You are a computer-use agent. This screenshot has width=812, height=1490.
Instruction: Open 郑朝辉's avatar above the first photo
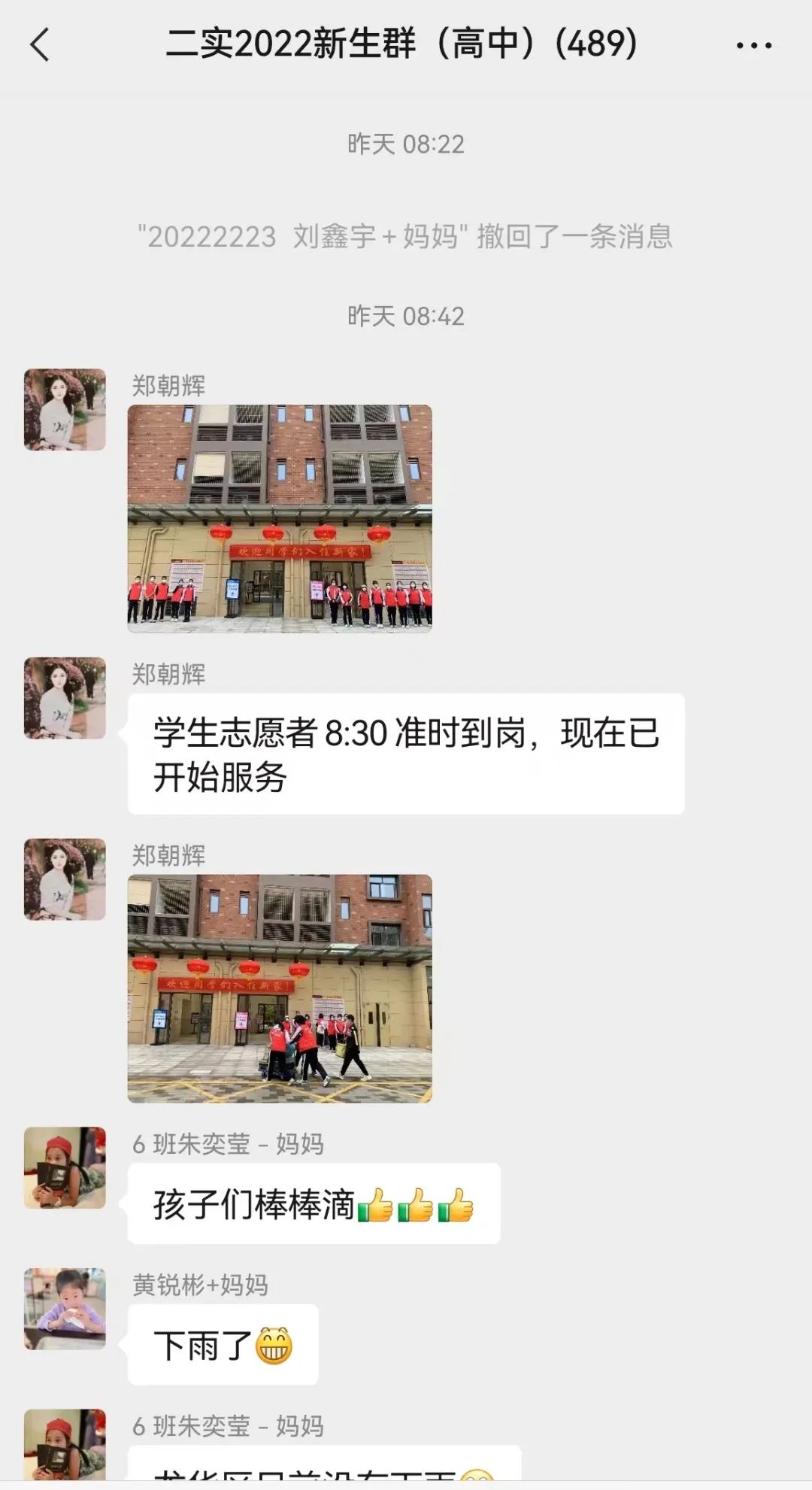coord(65,409)
